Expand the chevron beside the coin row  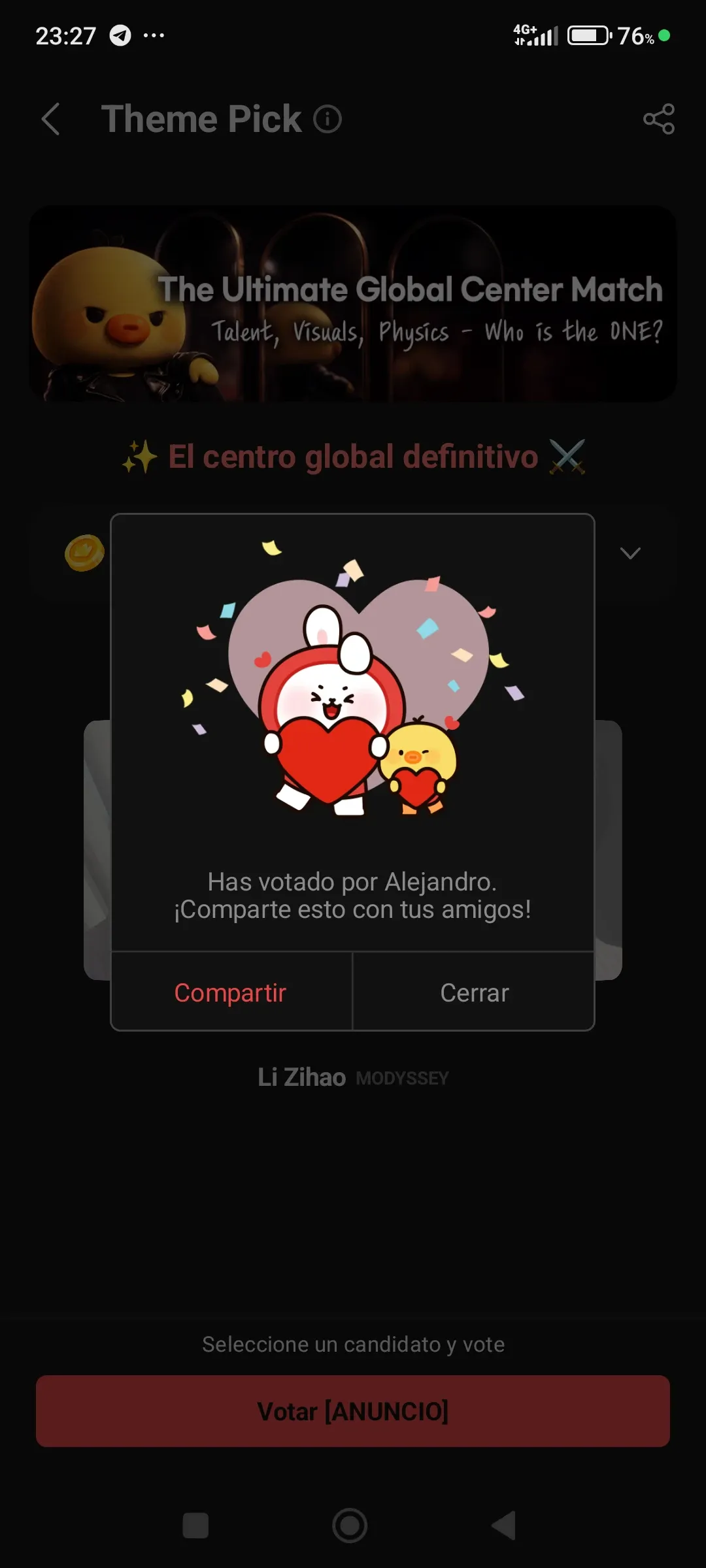[x=630, y=553]
